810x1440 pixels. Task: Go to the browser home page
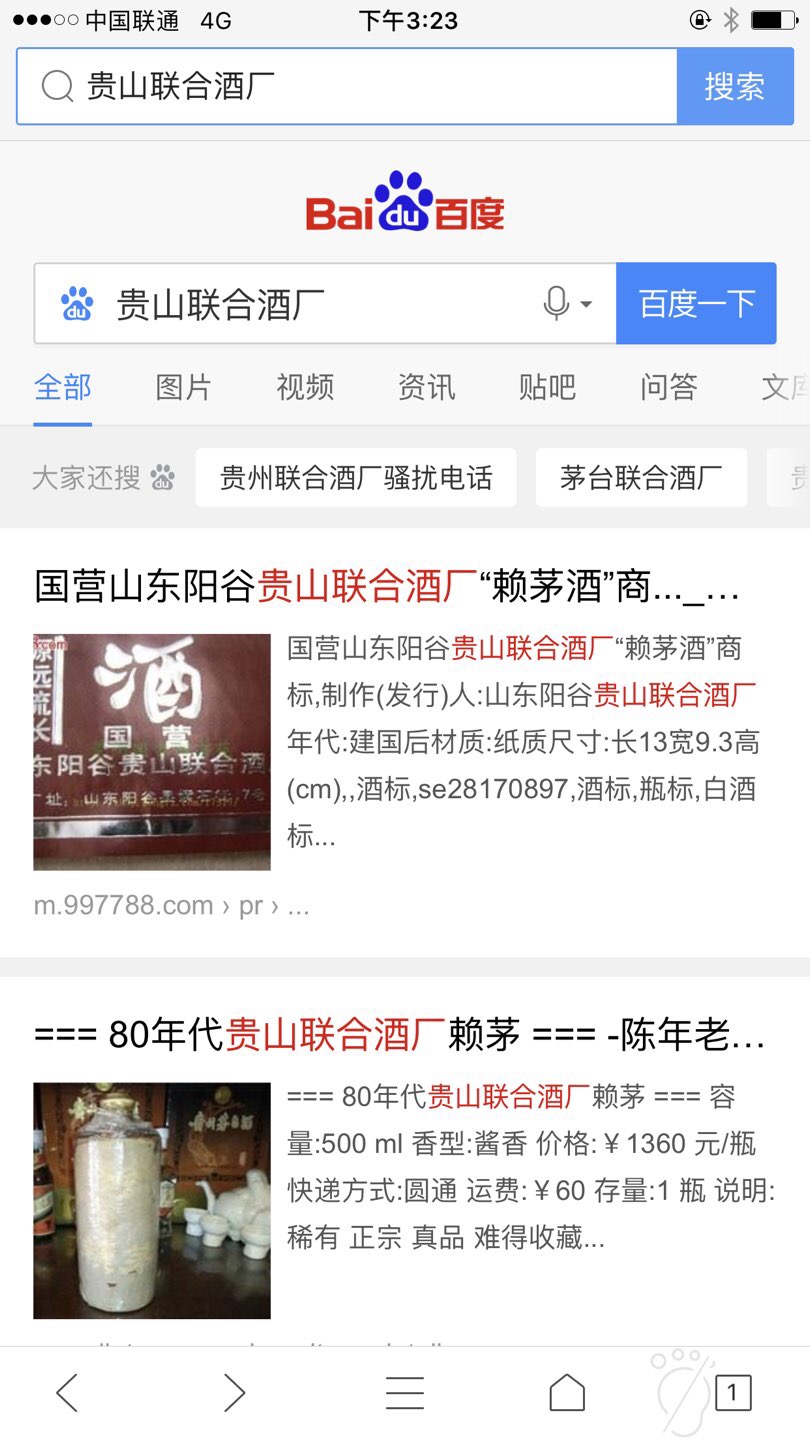pos(567,1392)
